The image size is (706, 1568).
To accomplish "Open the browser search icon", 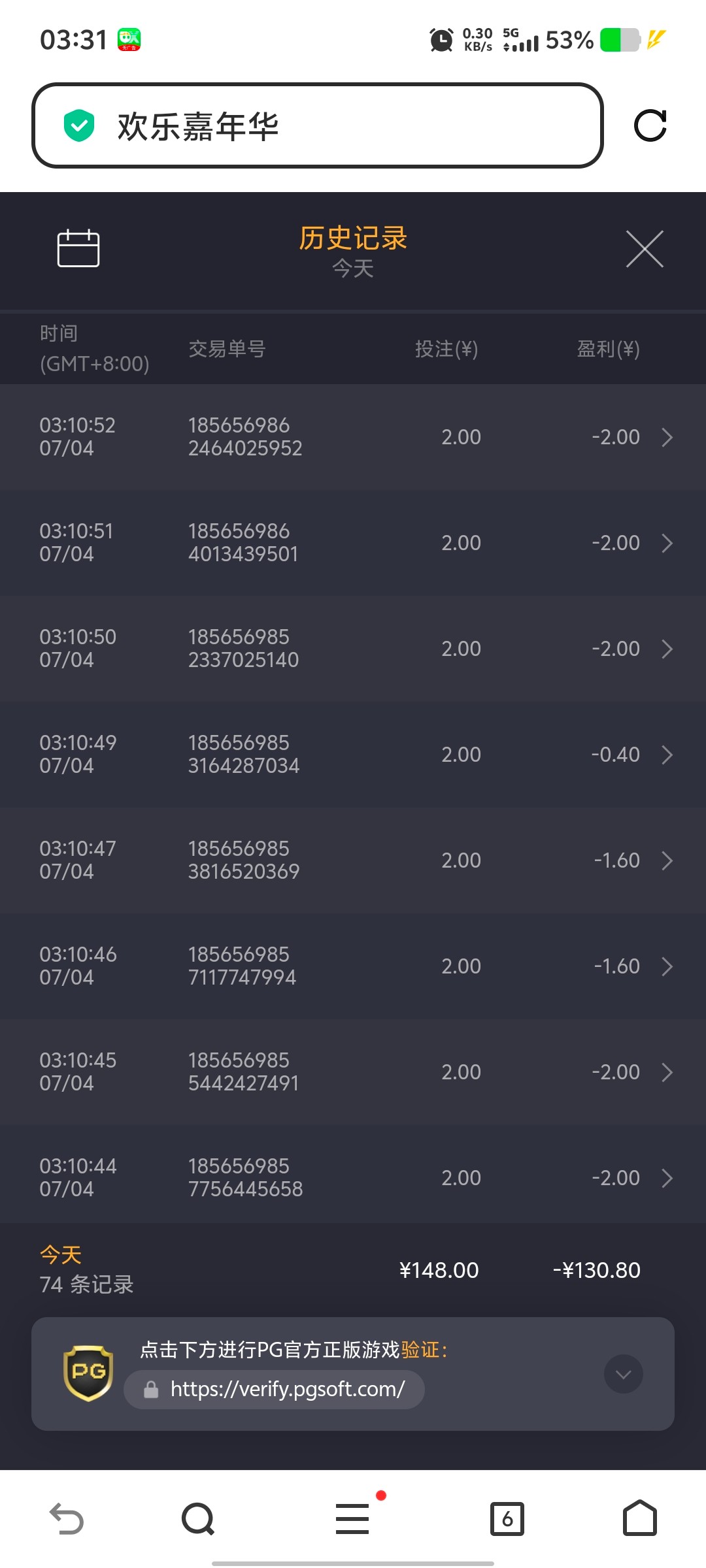I will click(198, 1518).
